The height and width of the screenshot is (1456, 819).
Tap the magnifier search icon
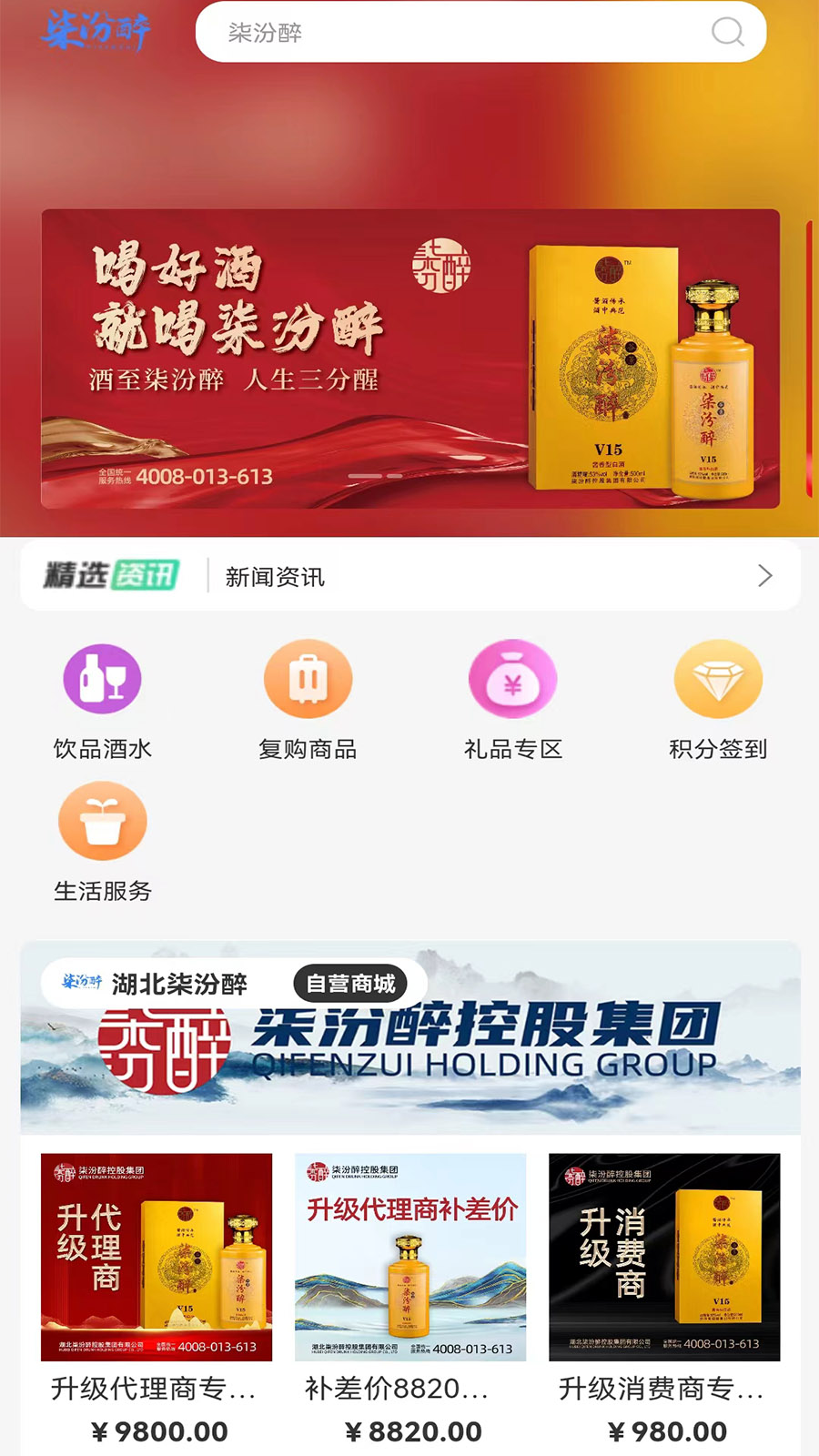click(727, 33)
